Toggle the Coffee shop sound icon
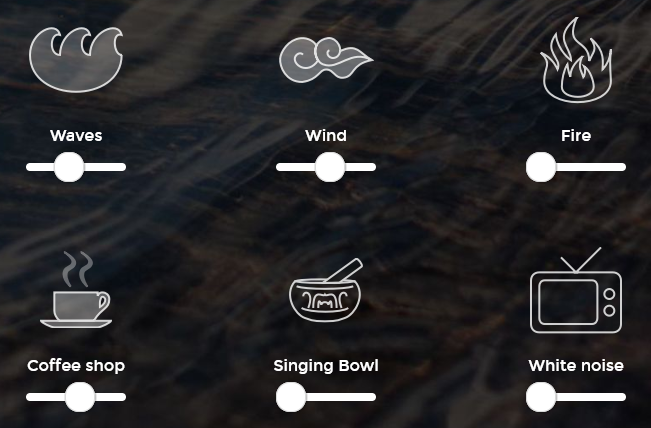Viewport: 651px width, 428px height. point(76,291)
